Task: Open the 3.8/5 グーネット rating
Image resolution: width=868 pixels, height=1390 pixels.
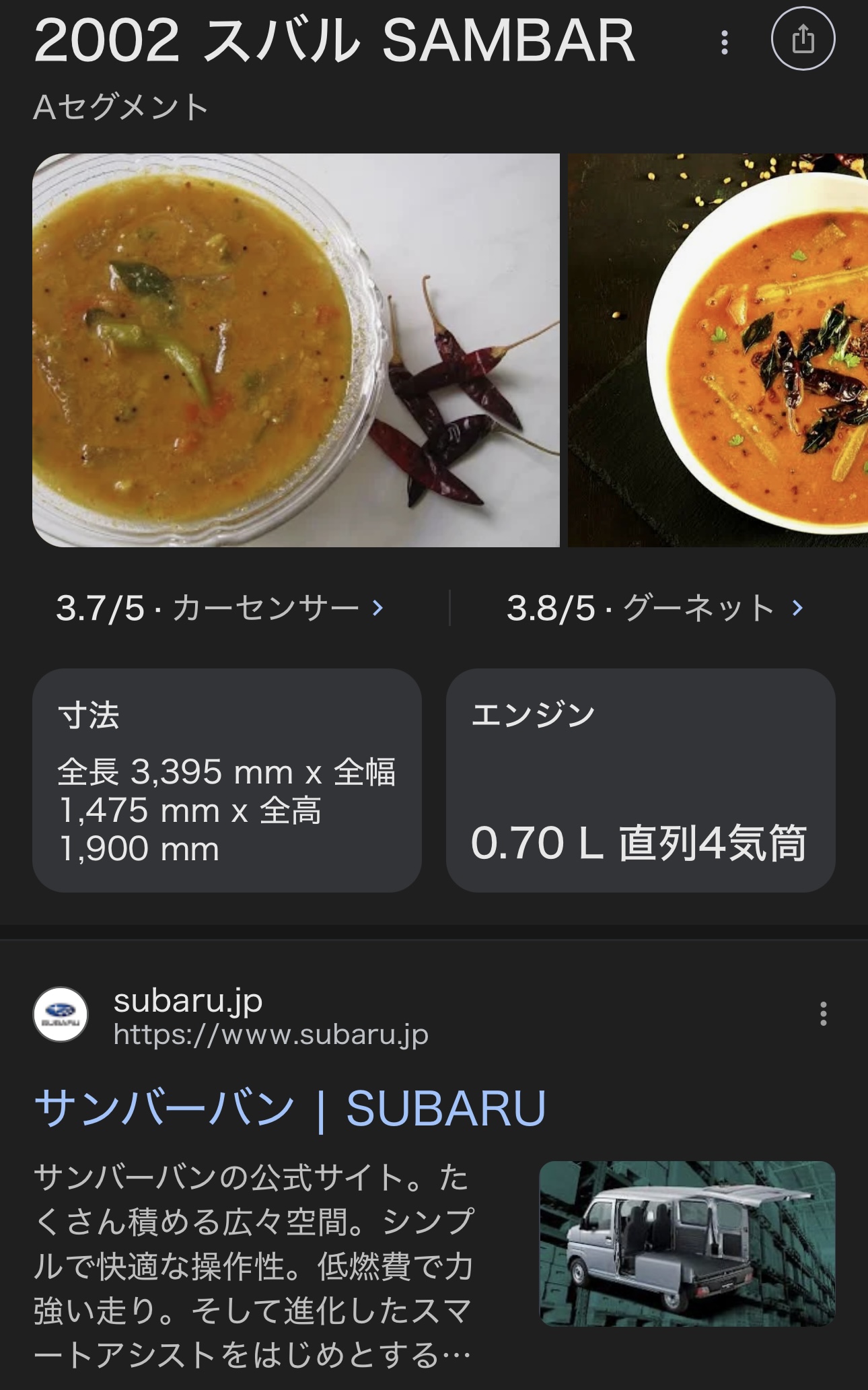Action: pyautogui.click(x=655, y=609)
